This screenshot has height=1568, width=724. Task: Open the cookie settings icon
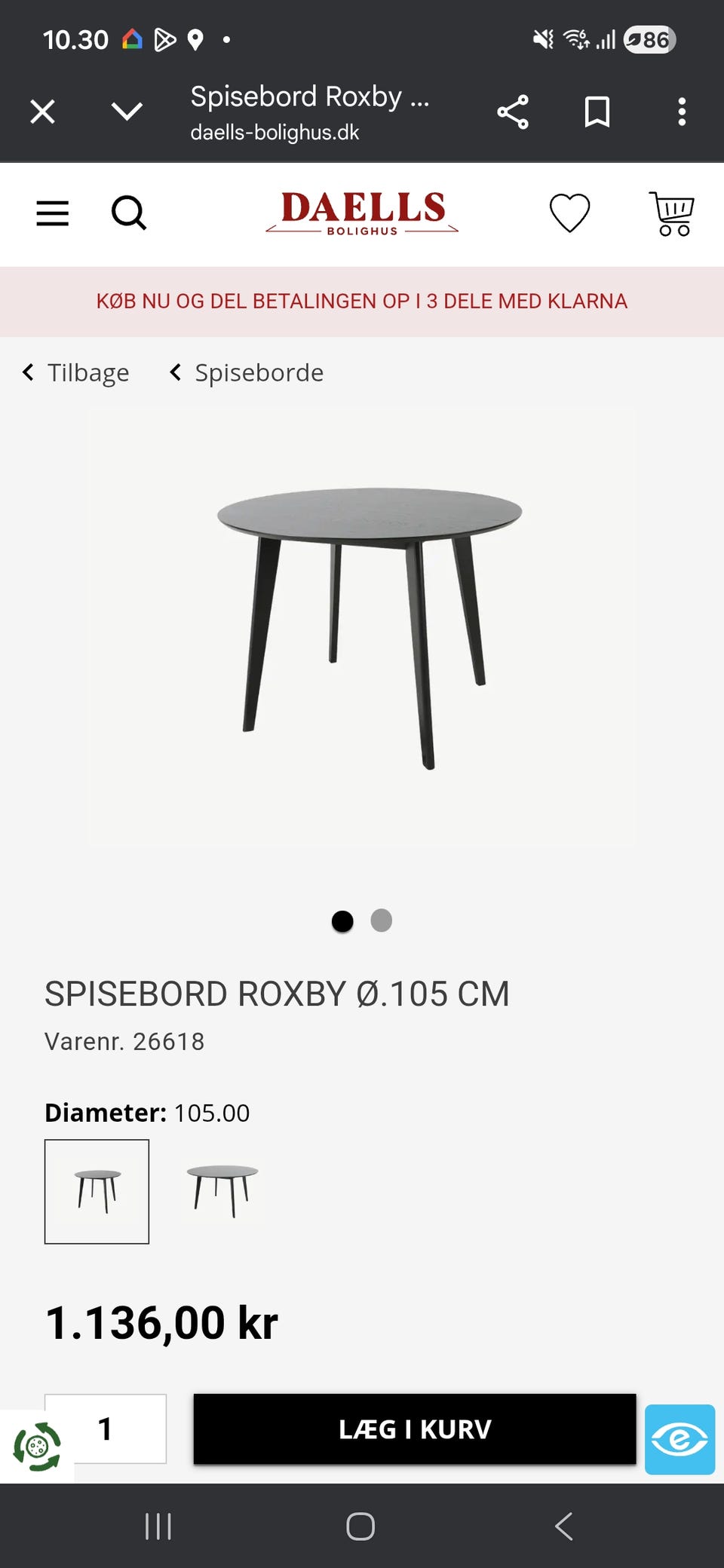[36, 1446]
